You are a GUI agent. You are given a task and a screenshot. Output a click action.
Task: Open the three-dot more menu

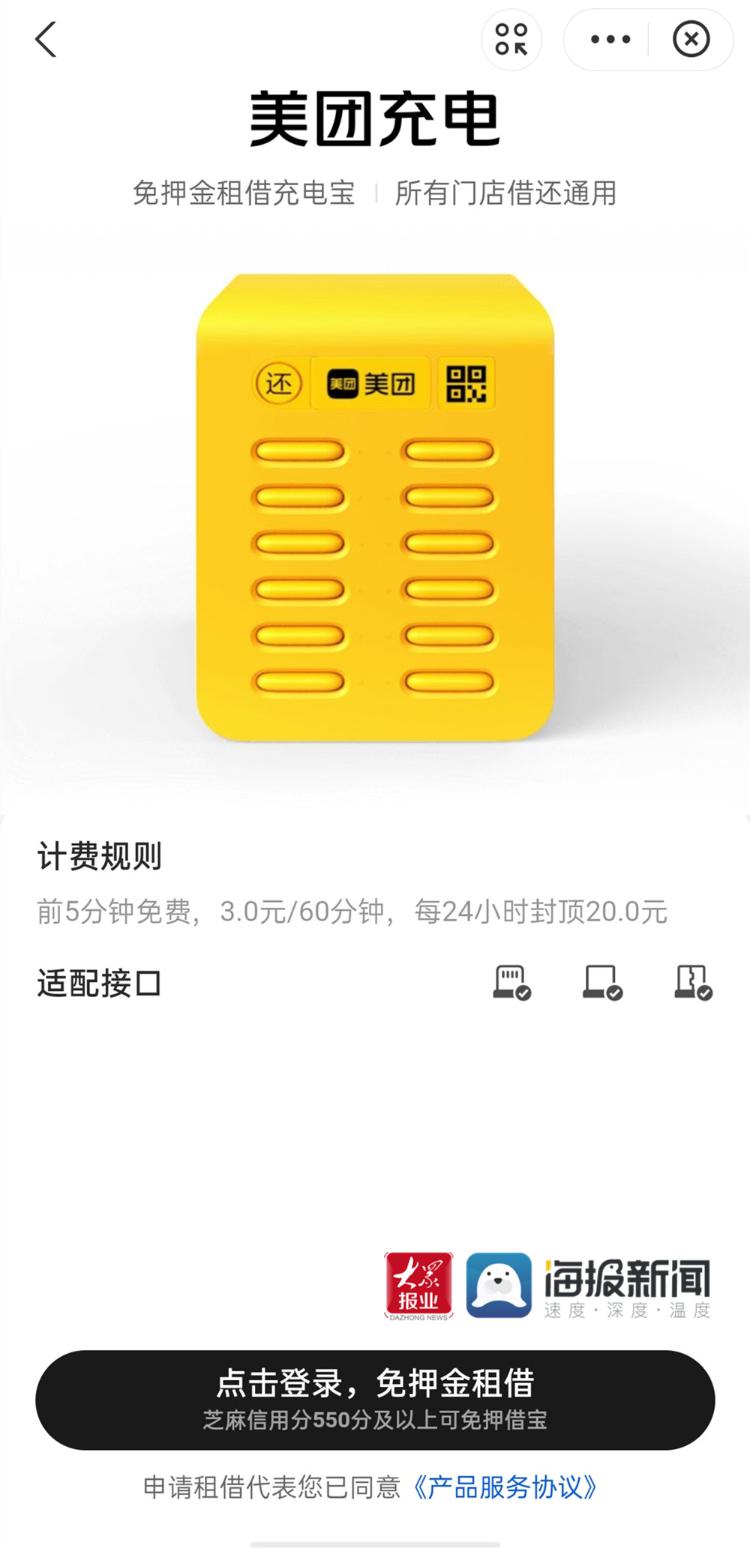point(610,40)
